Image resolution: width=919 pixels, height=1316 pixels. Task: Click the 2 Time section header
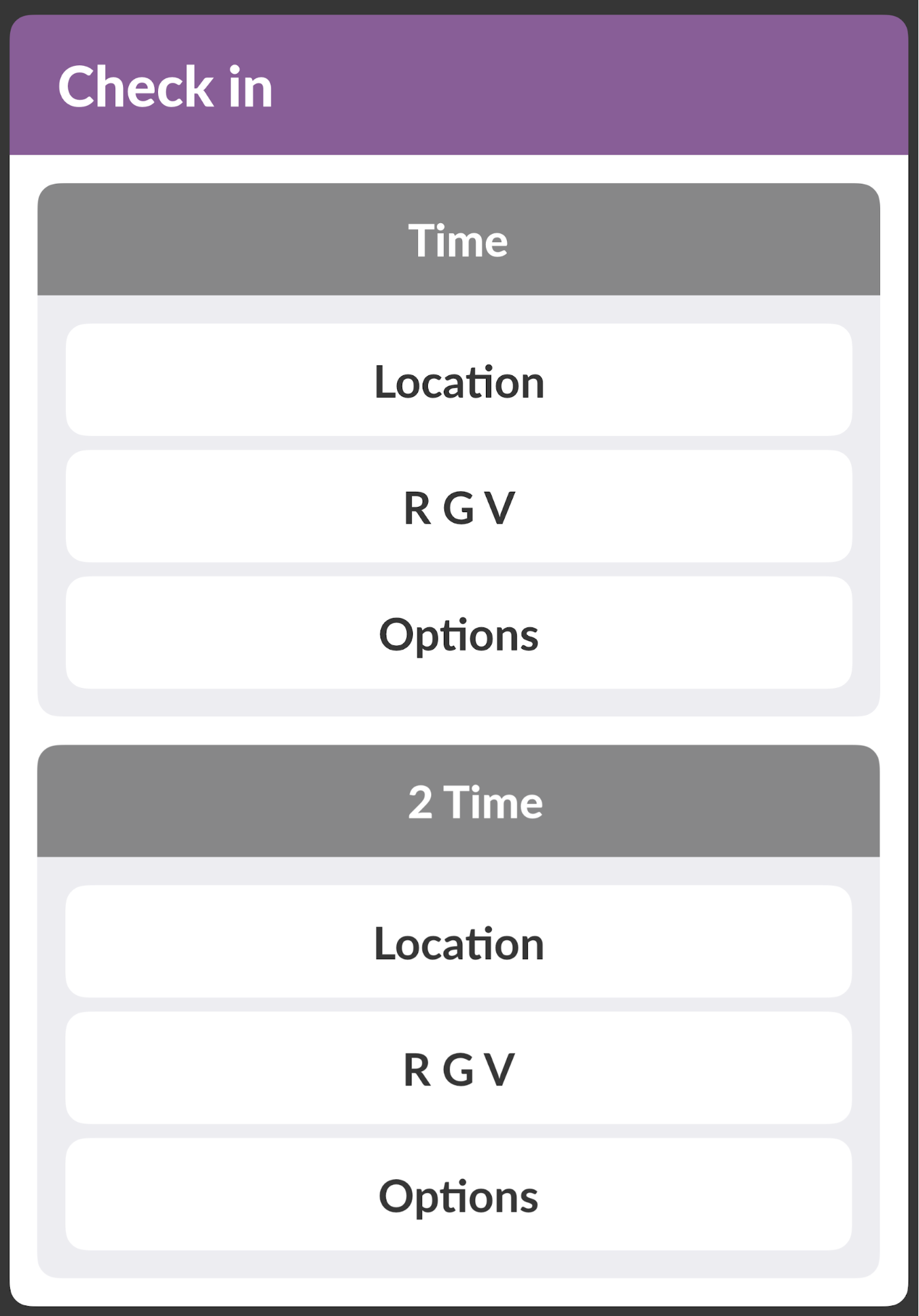[x=459, y=801]
